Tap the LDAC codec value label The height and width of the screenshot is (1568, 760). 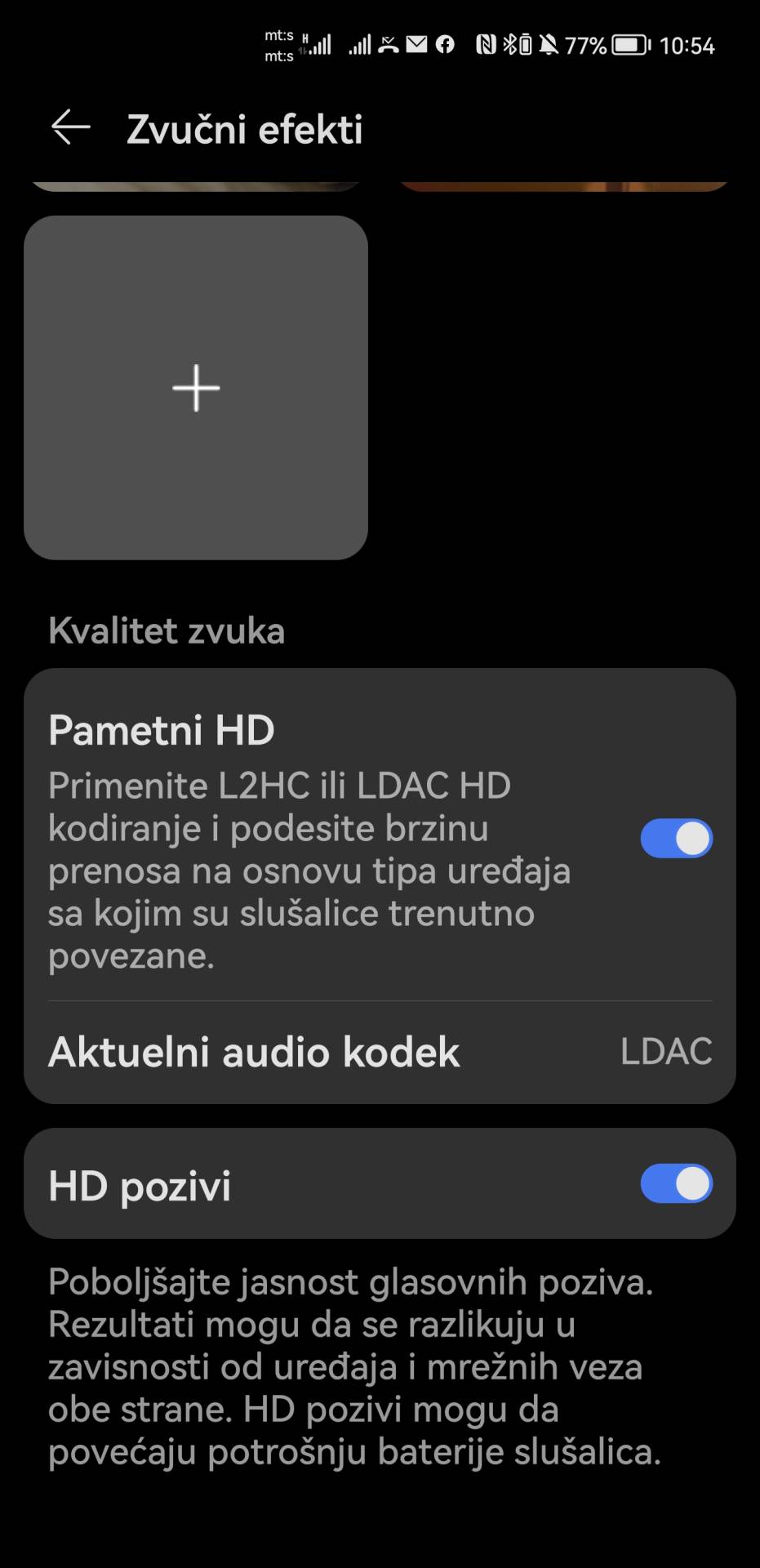pos(665,1052)
